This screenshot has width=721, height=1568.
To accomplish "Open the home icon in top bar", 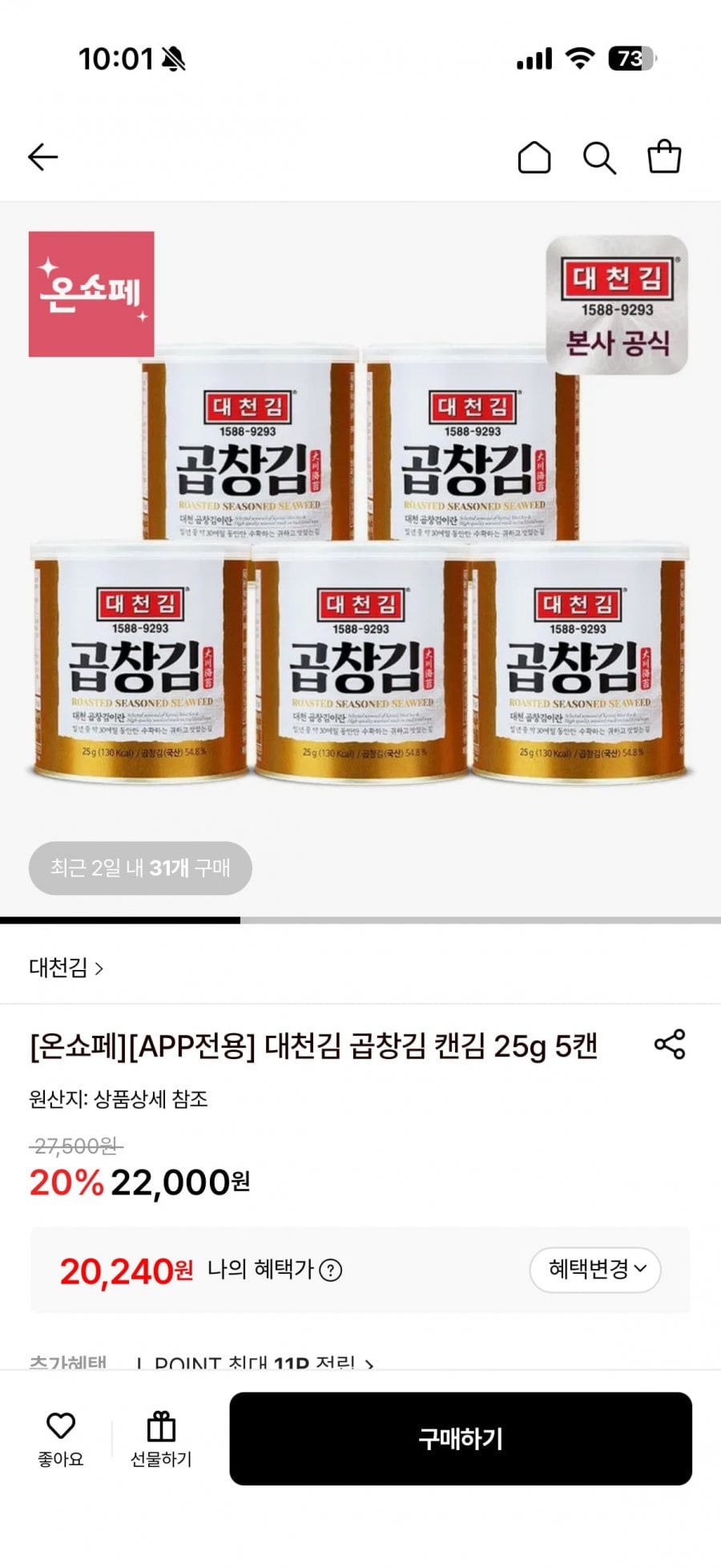I will 534,157.
